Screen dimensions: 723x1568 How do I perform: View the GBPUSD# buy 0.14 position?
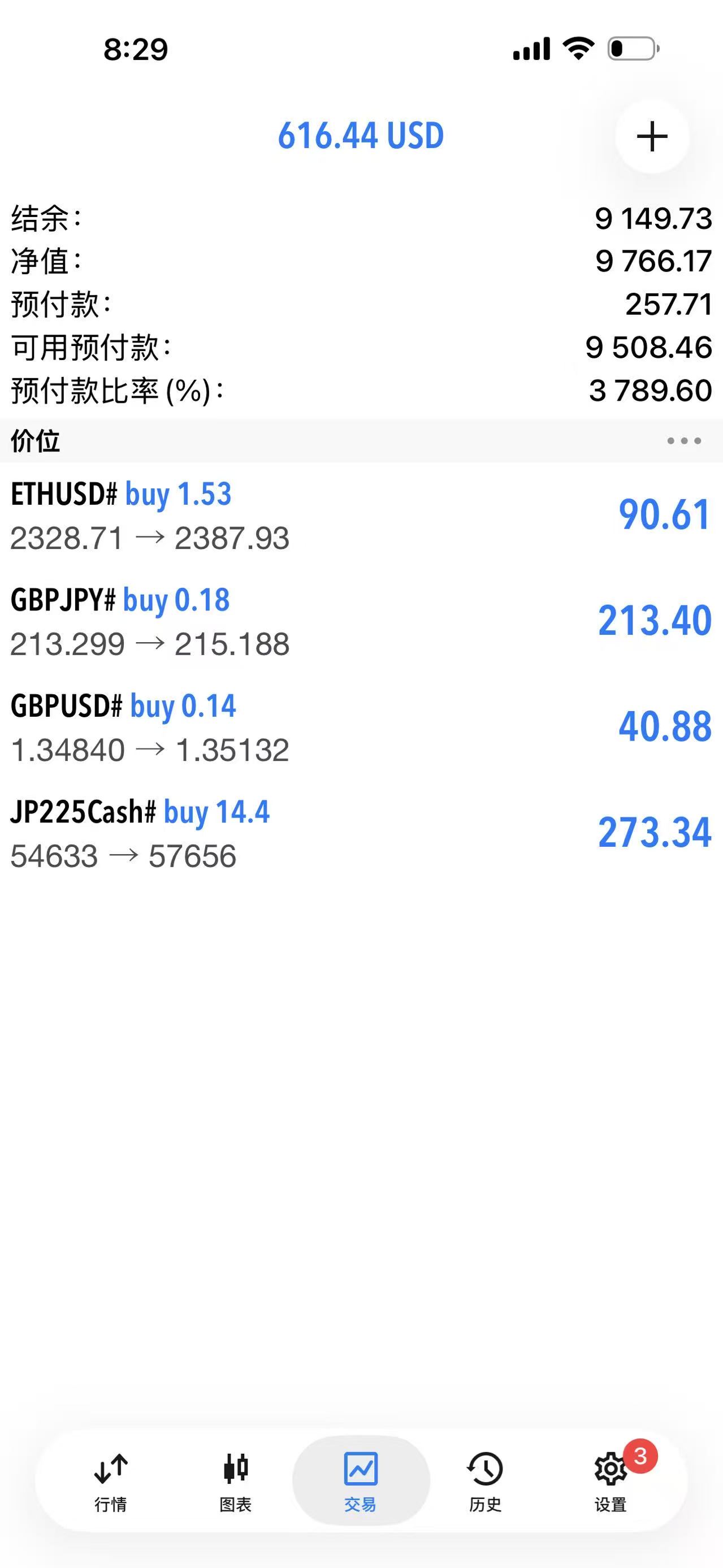[362, 727]
